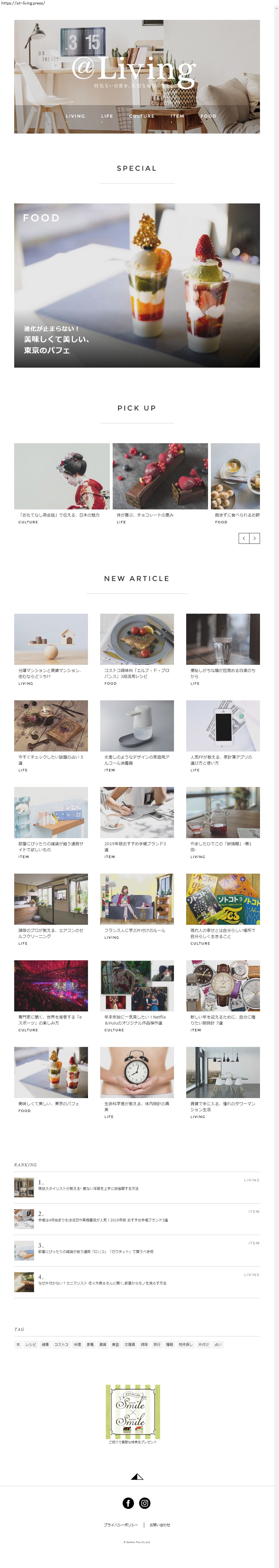Viewport: 279px width, 1568px height.
Task: Open the 体内時計の真実 article
Action: coord(137,1072)
